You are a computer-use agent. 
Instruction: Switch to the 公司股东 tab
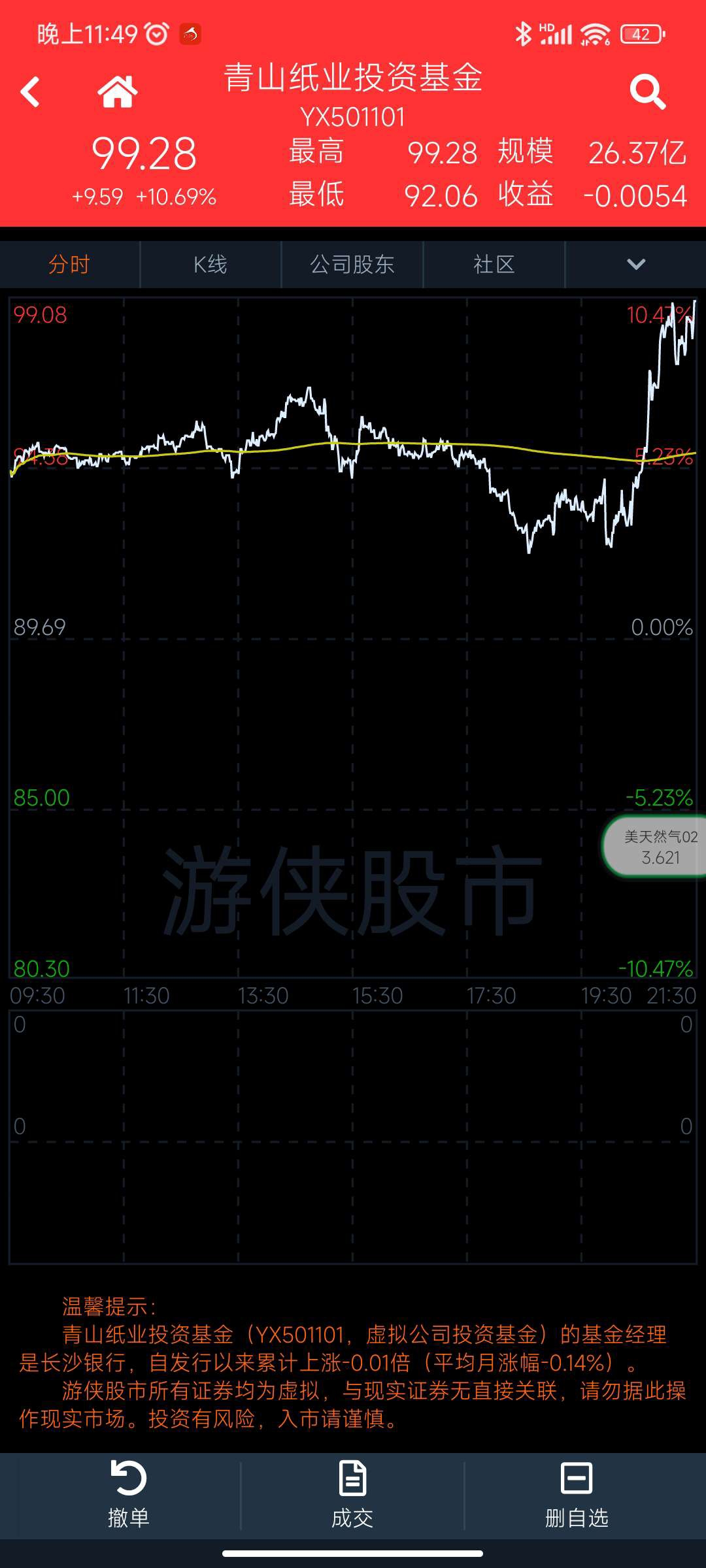[352, 265]
